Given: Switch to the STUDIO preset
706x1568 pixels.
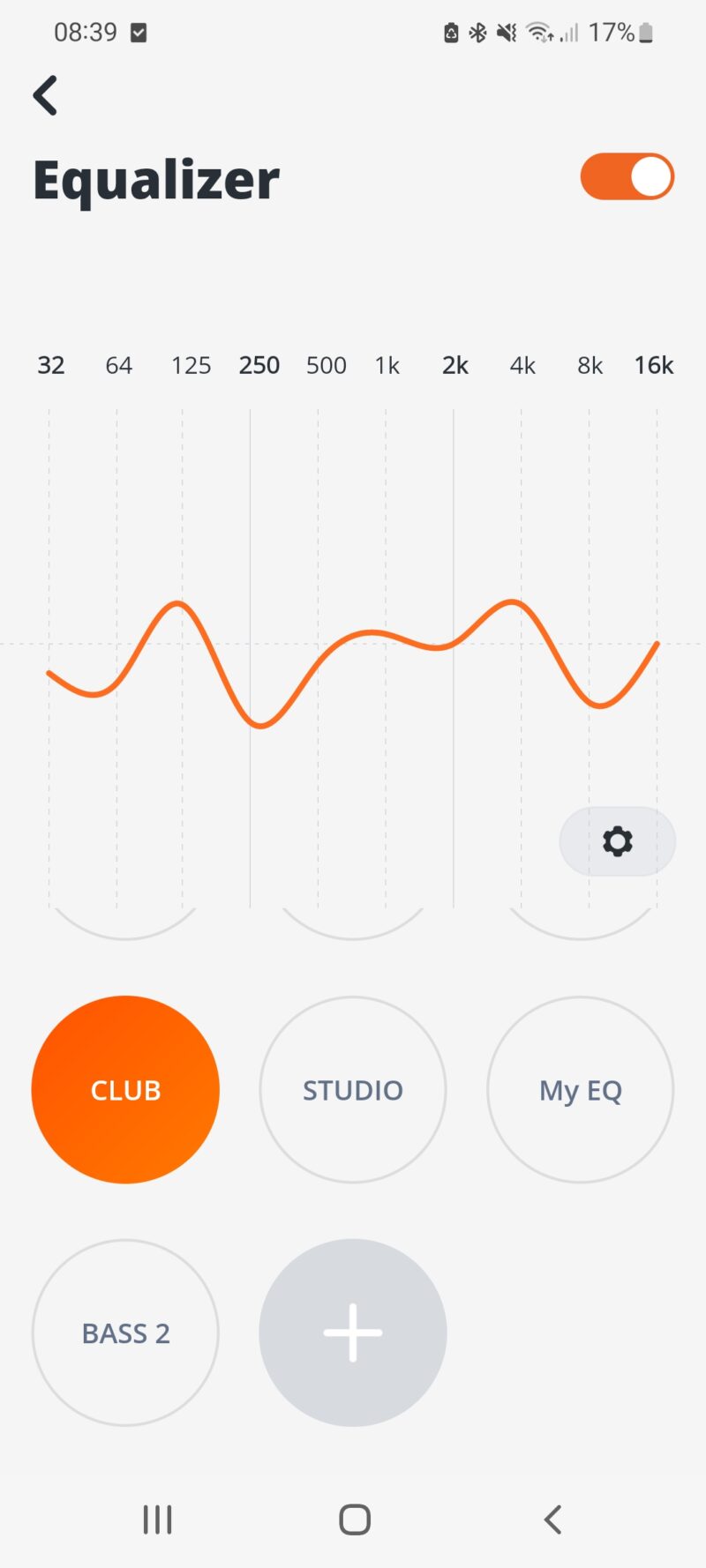Looking at the screenshot, I should click(x=353, y=1090).
